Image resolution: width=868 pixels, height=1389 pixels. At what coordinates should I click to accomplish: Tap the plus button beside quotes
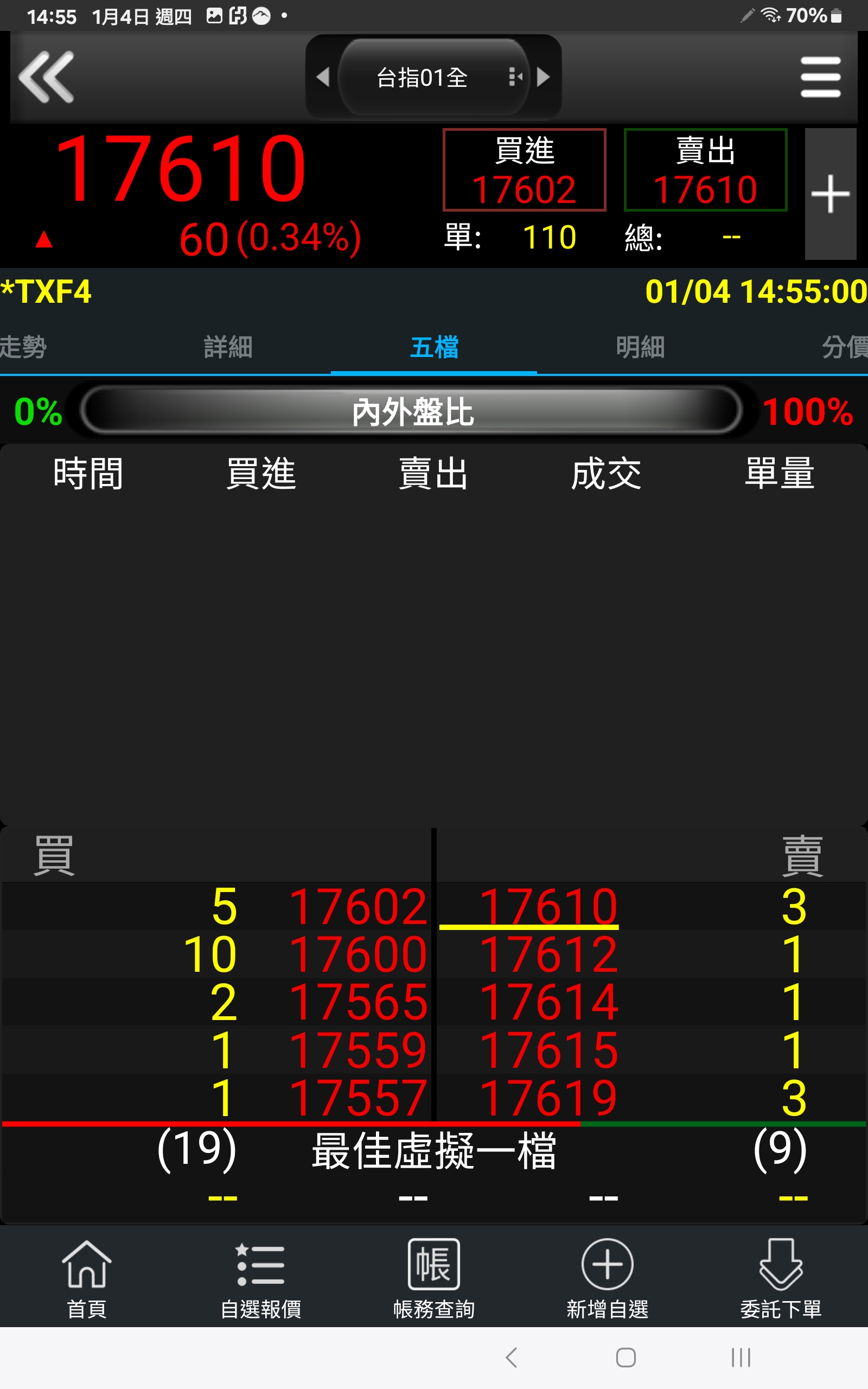coord(830,194)
